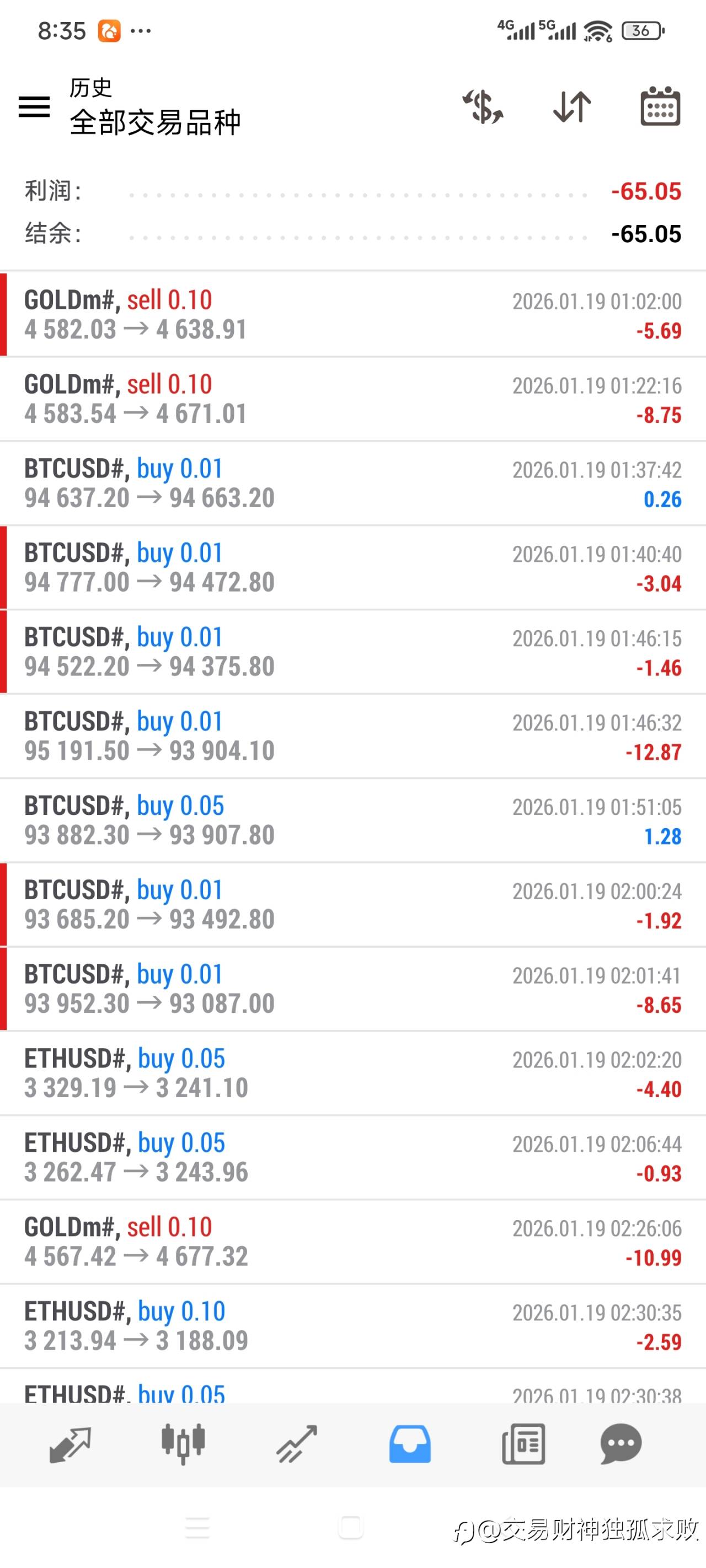Open the currency filter icon
Screen dimensions: 706x1568
pyautogui.click(x=483, y=106)
